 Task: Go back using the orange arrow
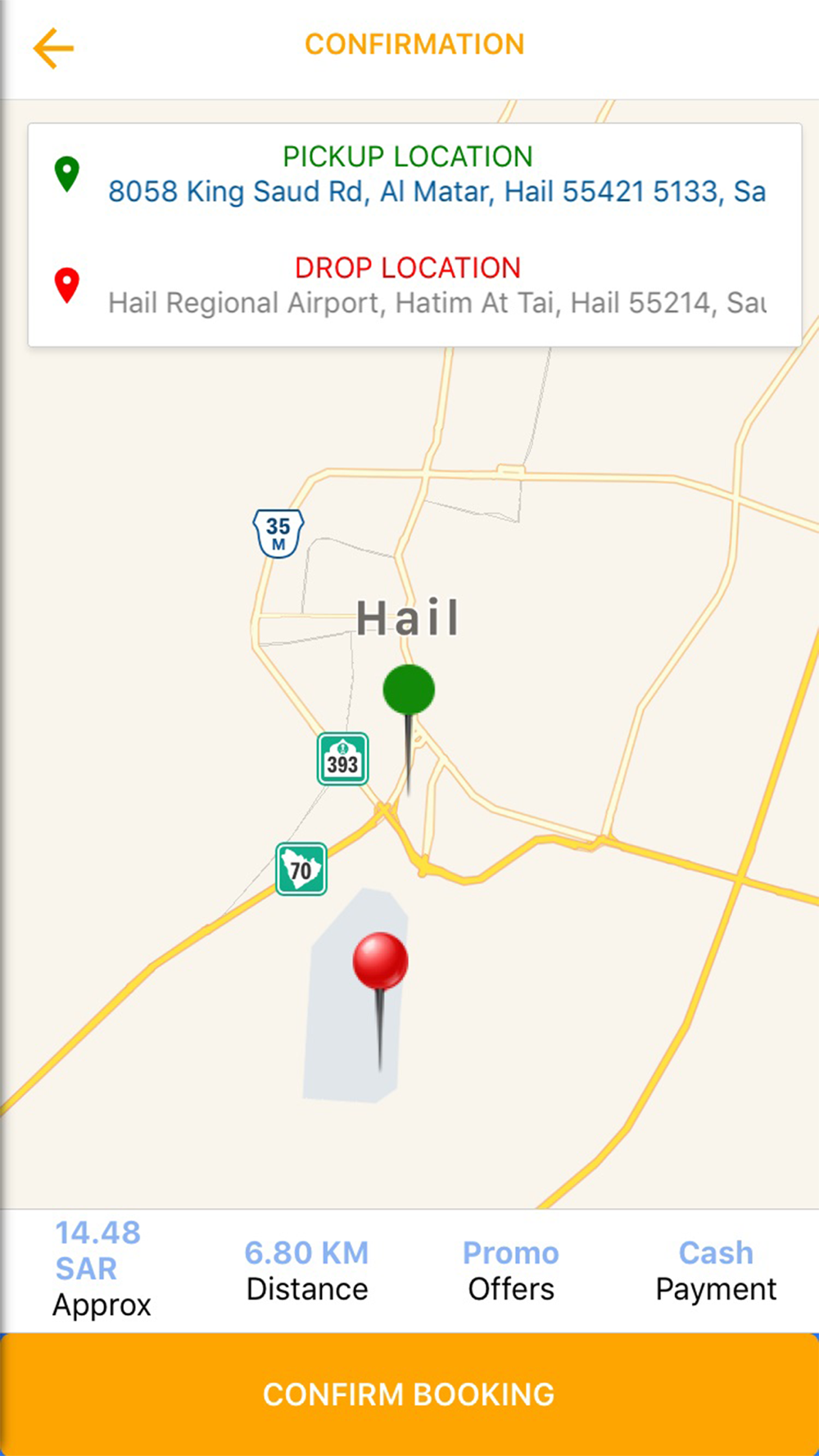pos(54,47)
